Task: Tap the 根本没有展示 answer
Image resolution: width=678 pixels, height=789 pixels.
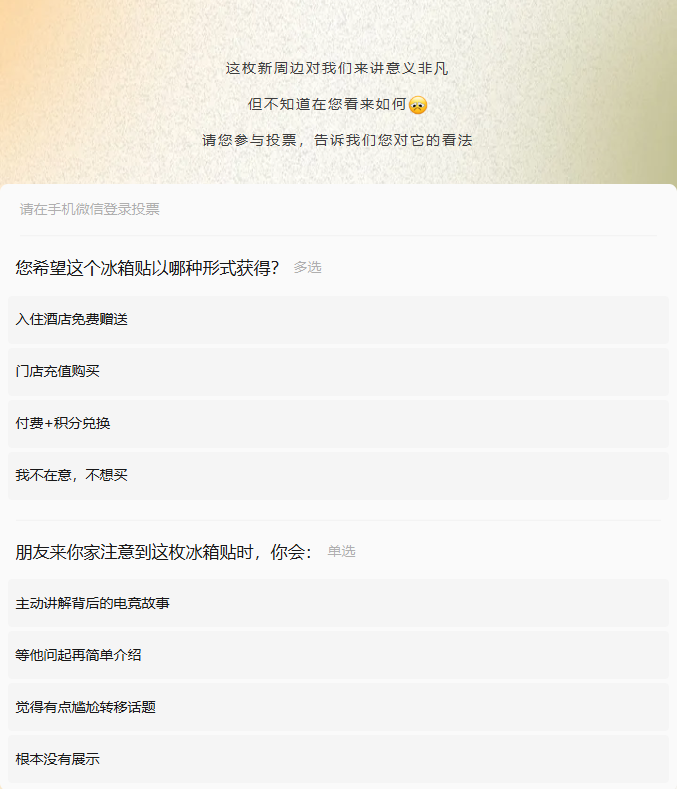Action: coord(338,760)
